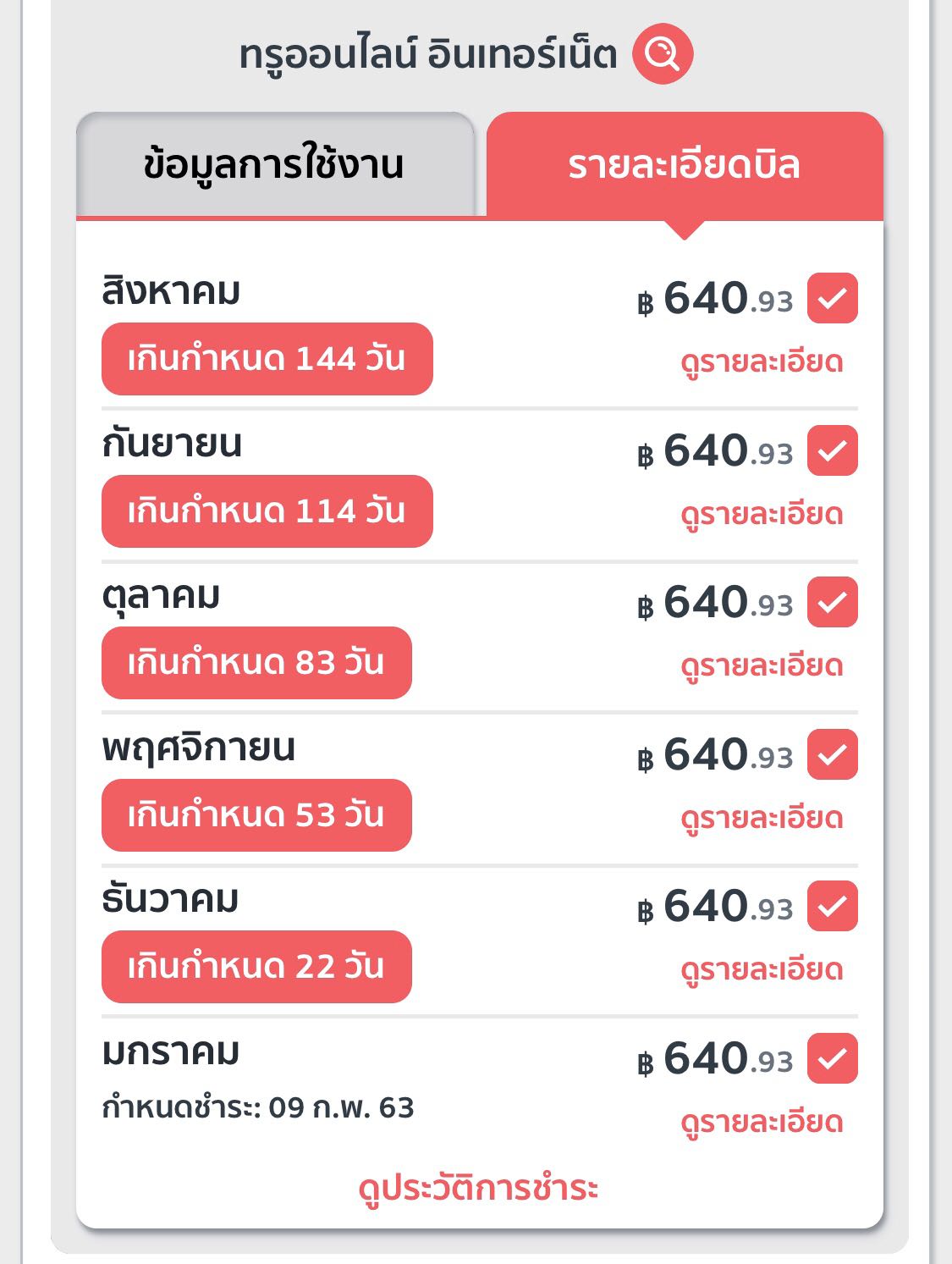Tap the magnifier icon beside ทรูออนไลน์ อินเทอร์เน็ต
Screen dimensions: 952x1264
[x=663, y=54]
